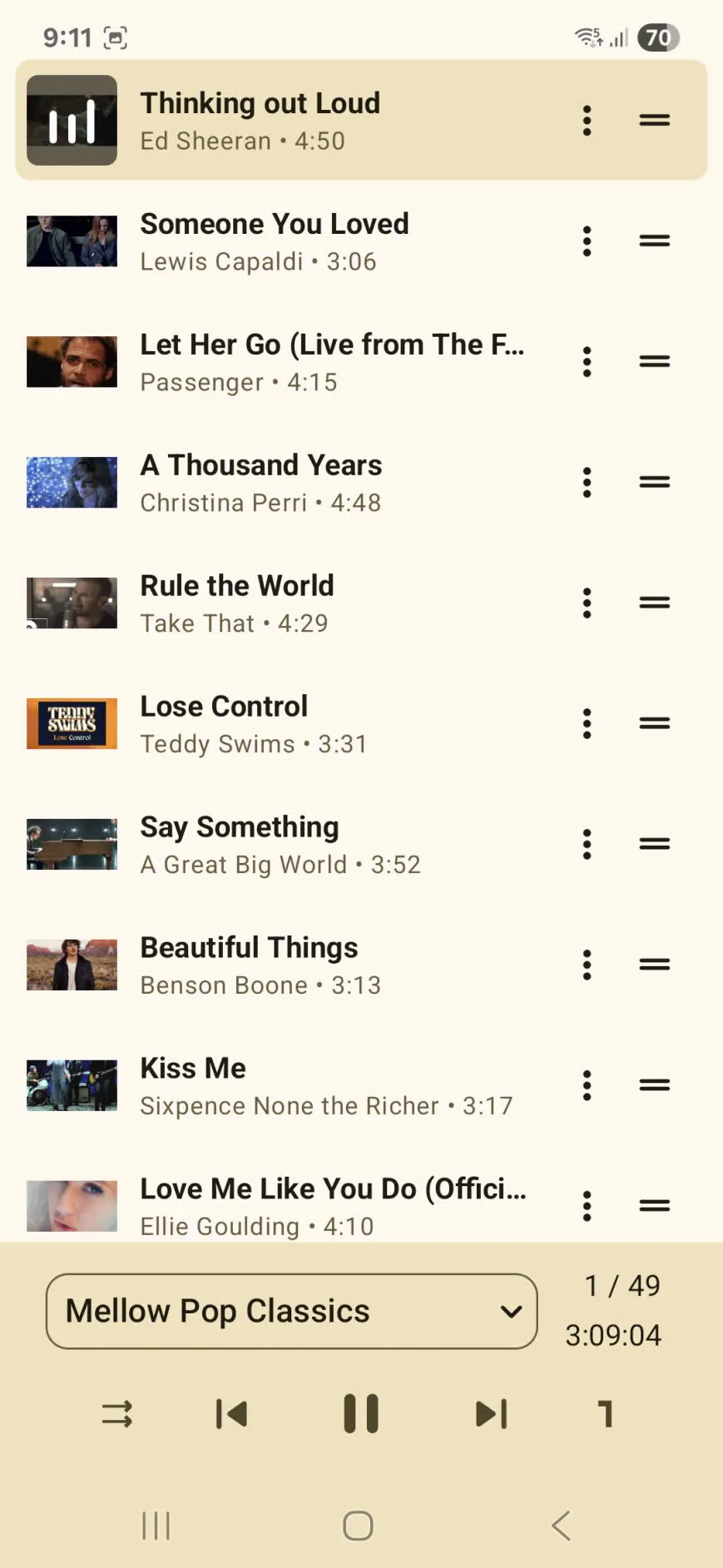
Task: Open more options for Kiss Me
Action: 587,1085
